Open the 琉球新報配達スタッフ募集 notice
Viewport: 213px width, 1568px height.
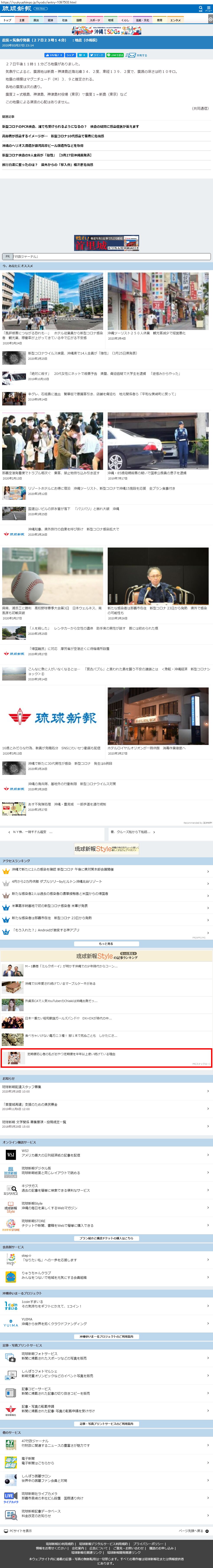pos(107,1089)
